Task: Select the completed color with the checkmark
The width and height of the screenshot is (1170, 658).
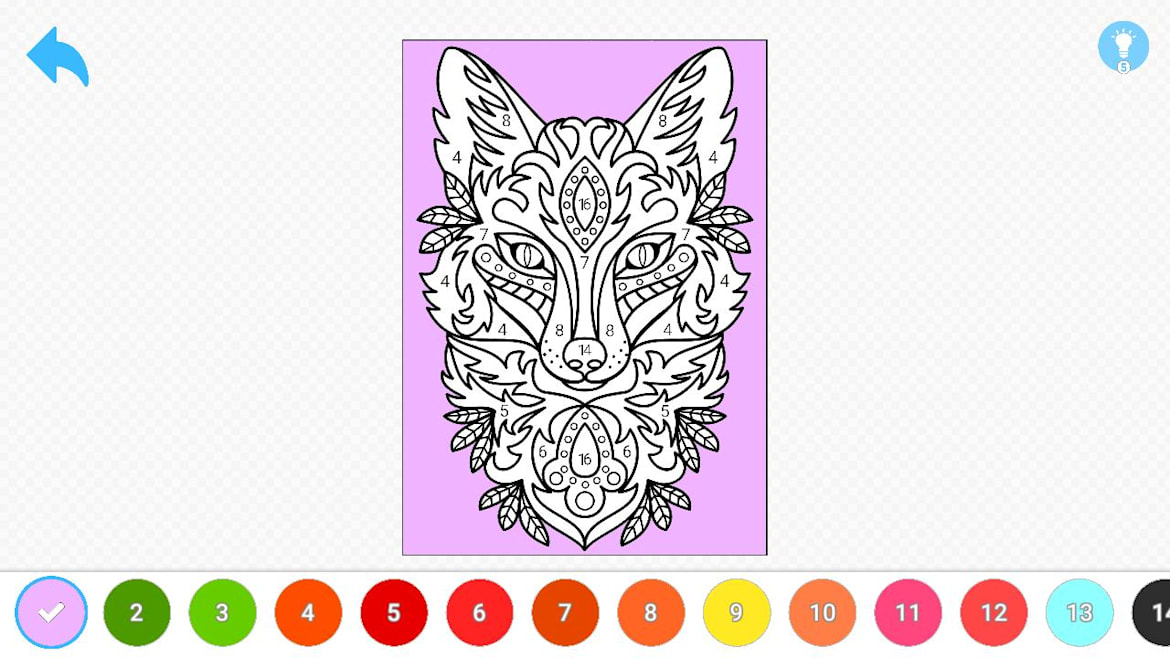Action: pyautogui.click(x=51, y=612)
